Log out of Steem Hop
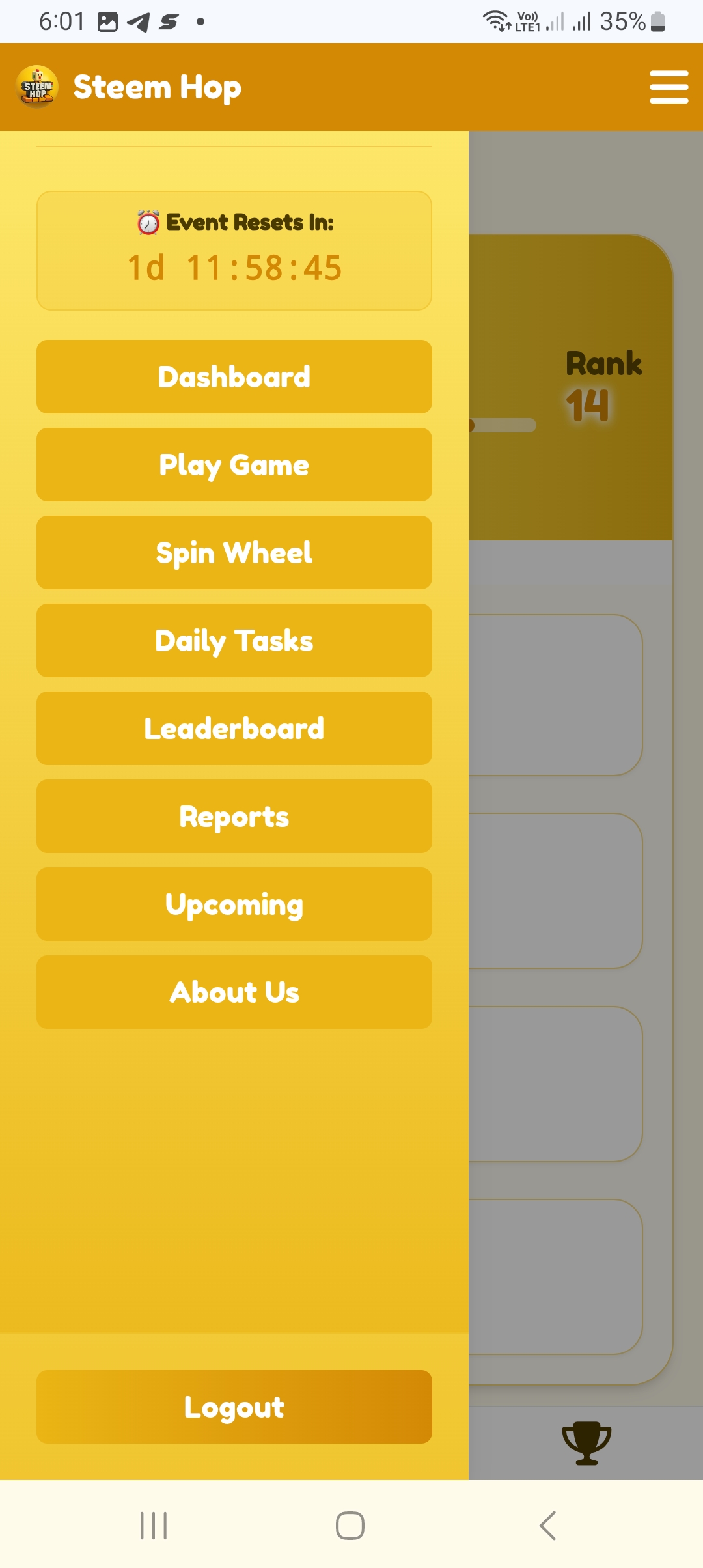This screenshot has width=703, height=1568. pyautogui.click(x=234, y=1407)
